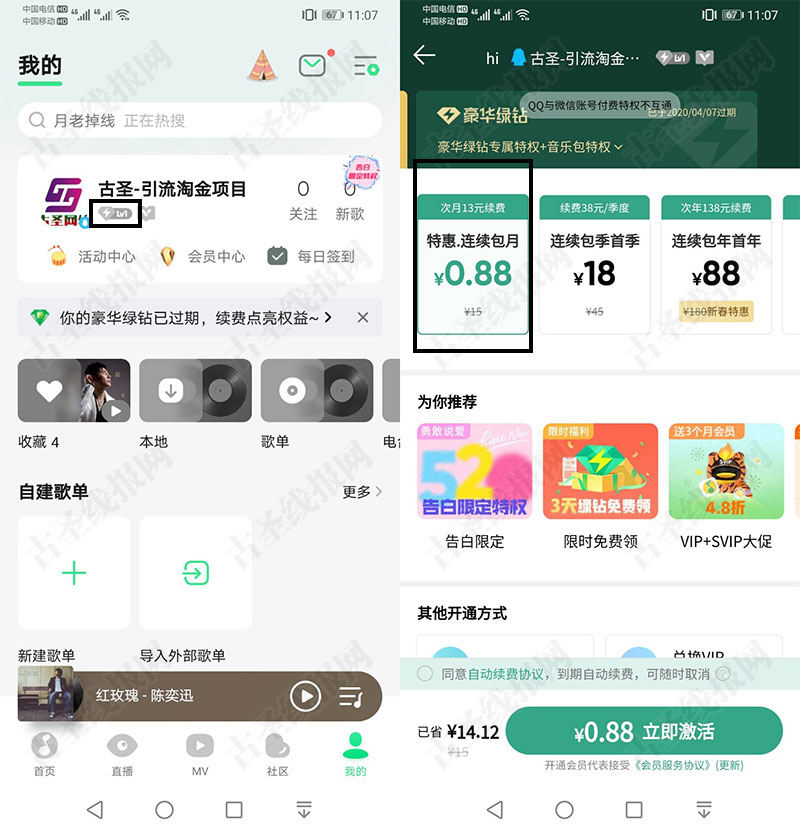Open the tent icon in the header
Viewport: 800px width, 831px height.
coord(263,66)
